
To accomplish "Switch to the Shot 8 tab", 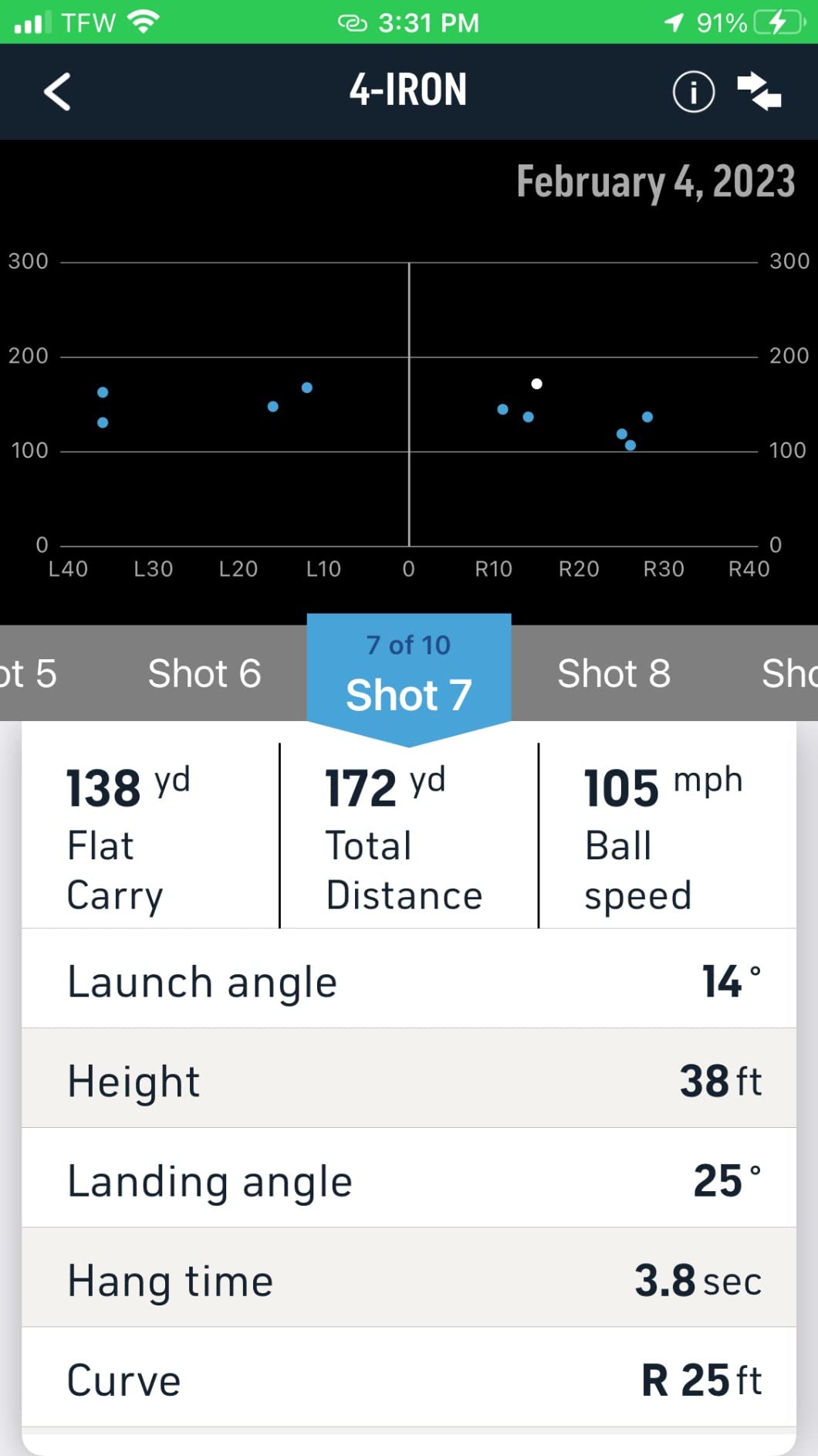I will click(613, 673).
